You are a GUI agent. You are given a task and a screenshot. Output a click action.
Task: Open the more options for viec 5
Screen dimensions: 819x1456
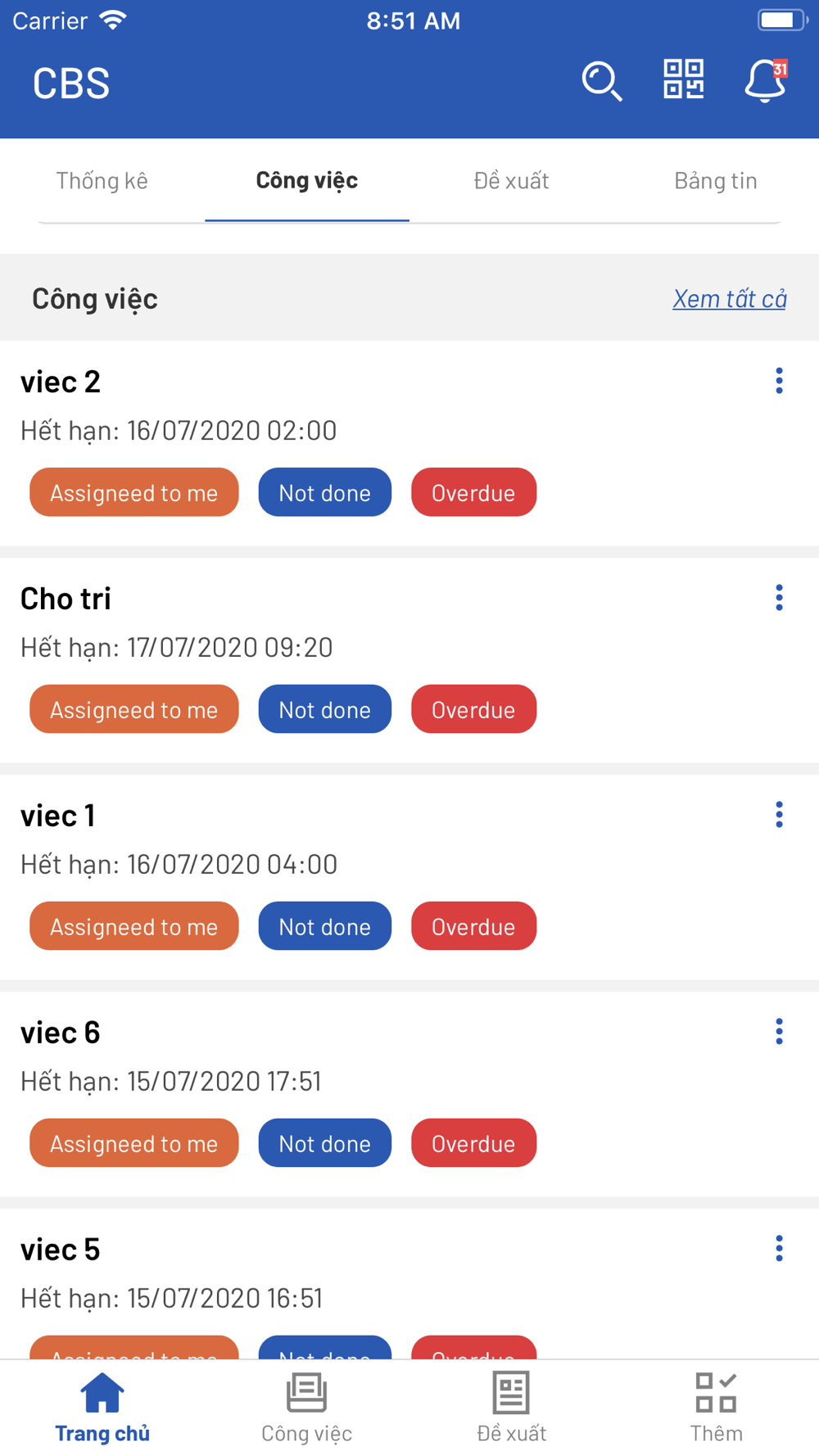(779, 1249)
